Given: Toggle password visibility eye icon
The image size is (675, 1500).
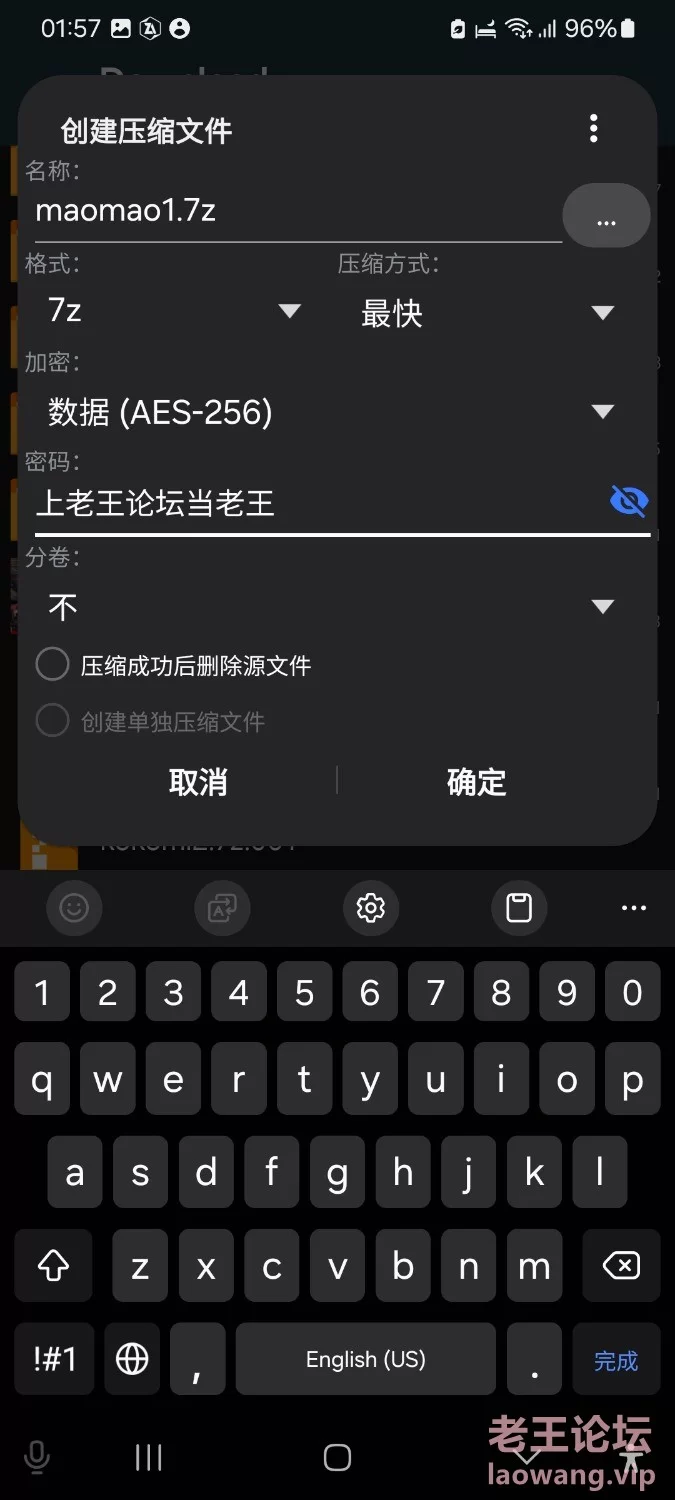Looking at the screenshot, I should (x=629, y=501).
